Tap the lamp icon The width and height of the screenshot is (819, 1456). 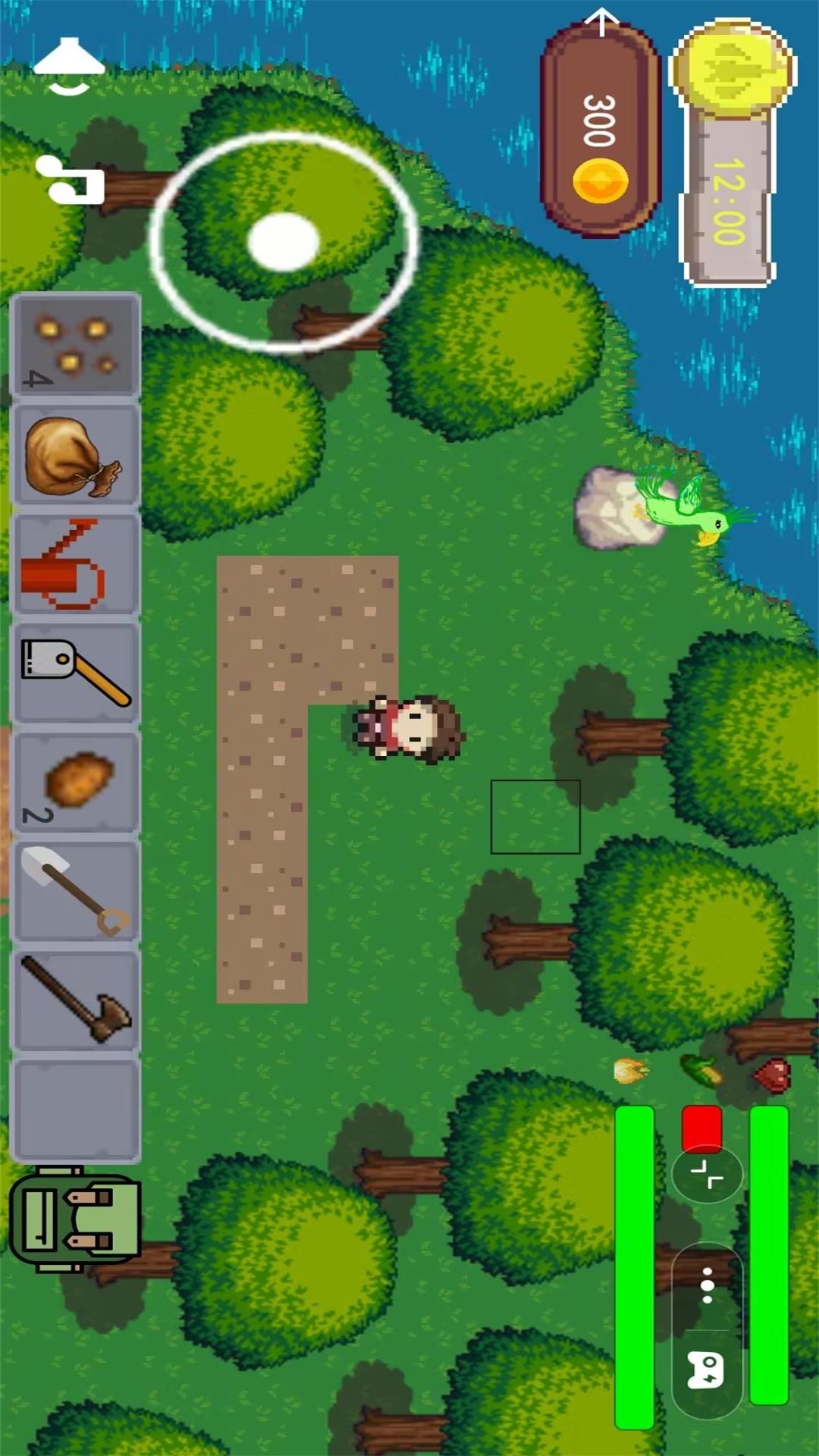click(69, 66)
